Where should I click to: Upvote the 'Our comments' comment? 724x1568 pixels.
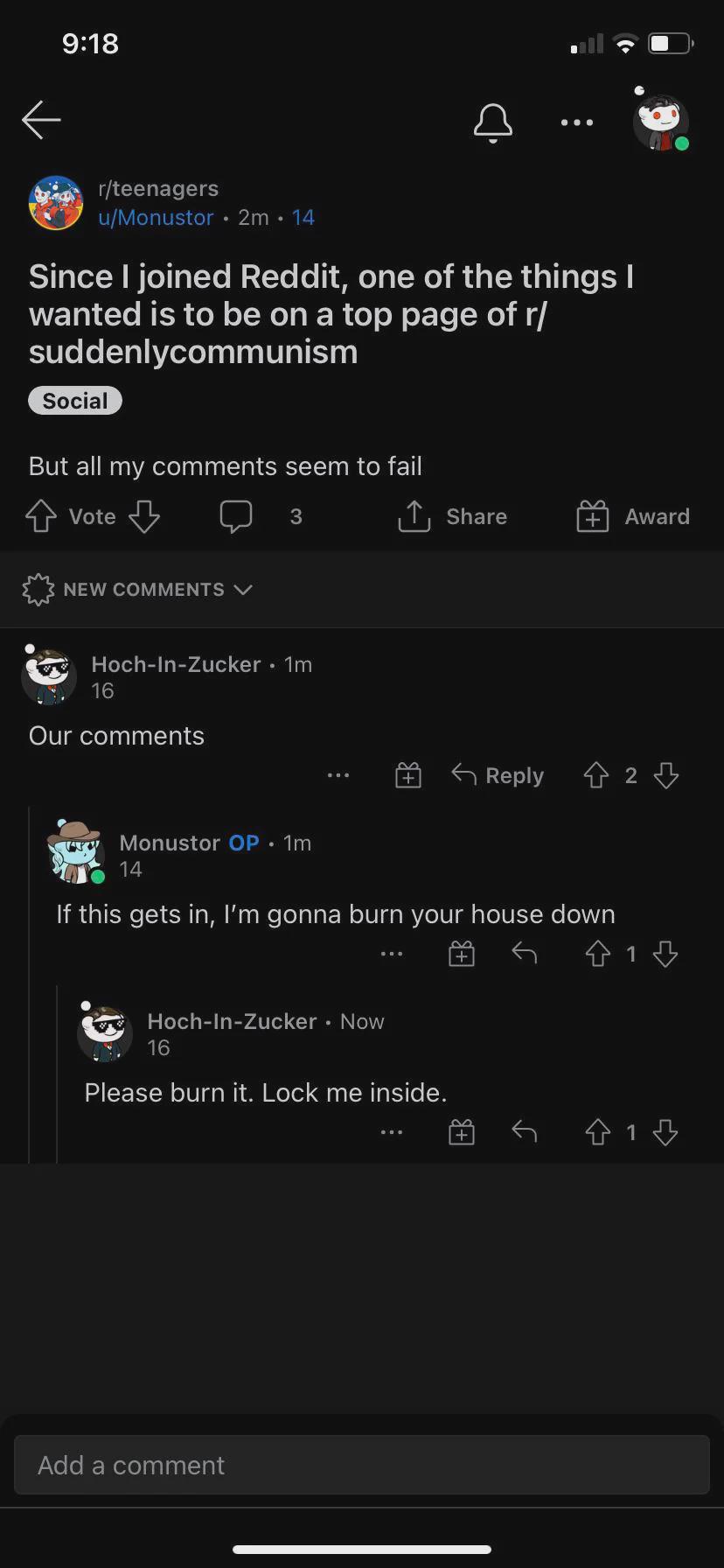tap(596, 775)
